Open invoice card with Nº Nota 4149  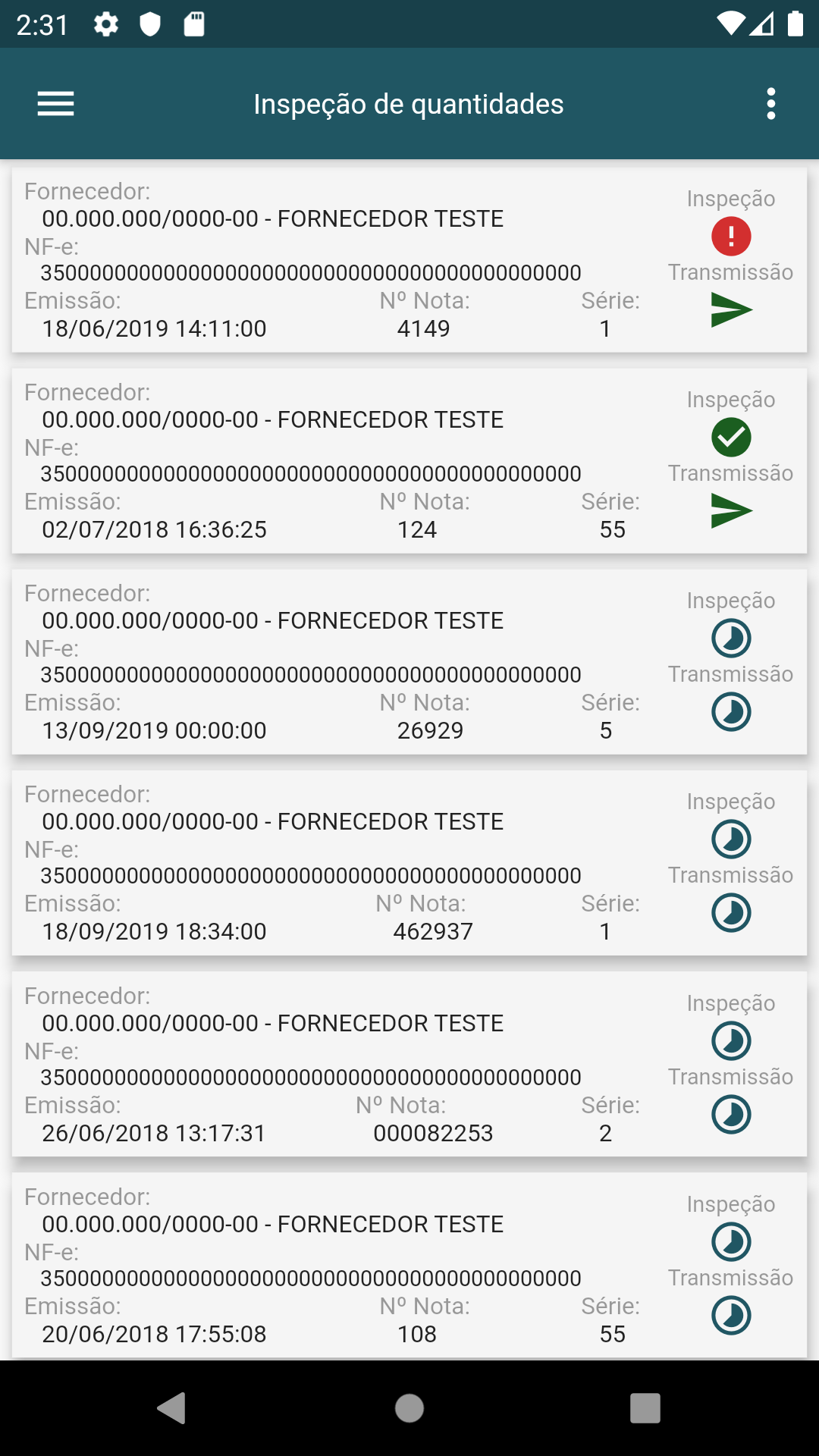[x=334, y=259]
